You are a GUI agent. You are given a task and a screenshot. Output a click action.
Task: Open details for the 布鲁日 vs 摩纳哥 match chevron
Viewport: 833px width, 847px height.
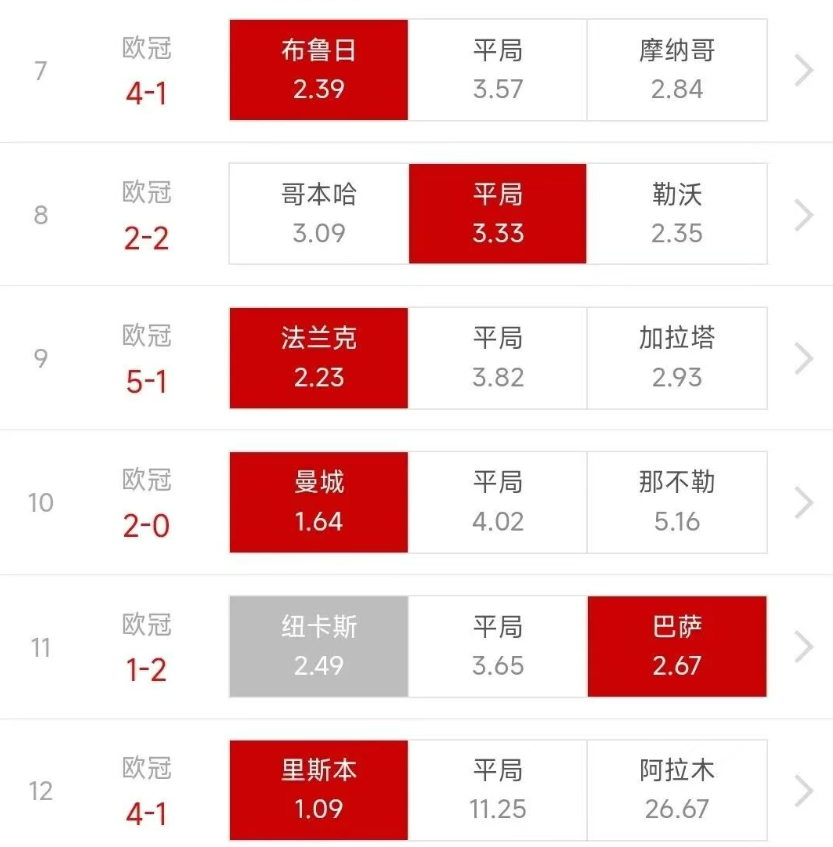point(804,70)
